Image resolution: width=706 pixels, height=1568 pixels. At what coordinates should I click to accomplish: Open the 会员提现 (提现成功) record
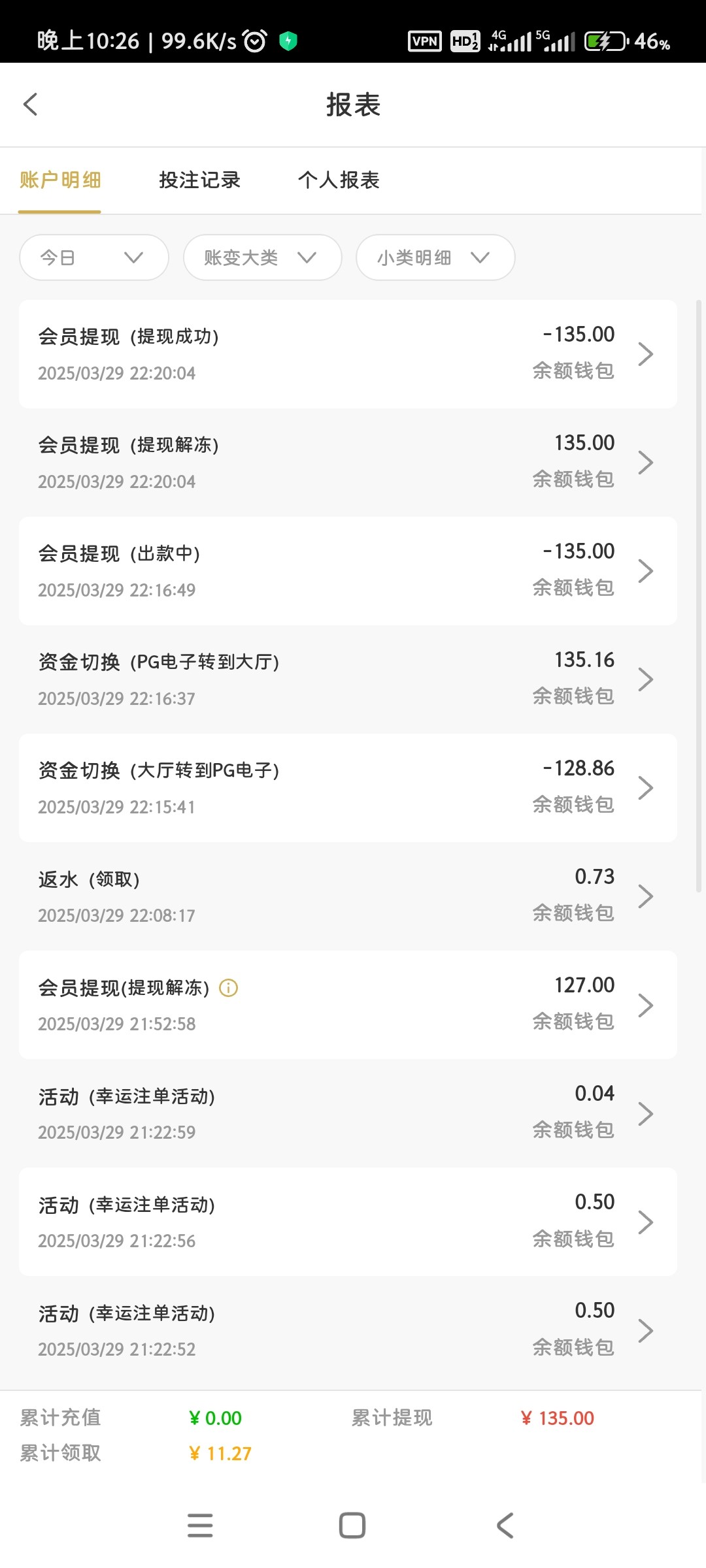[x=348, y=354]
